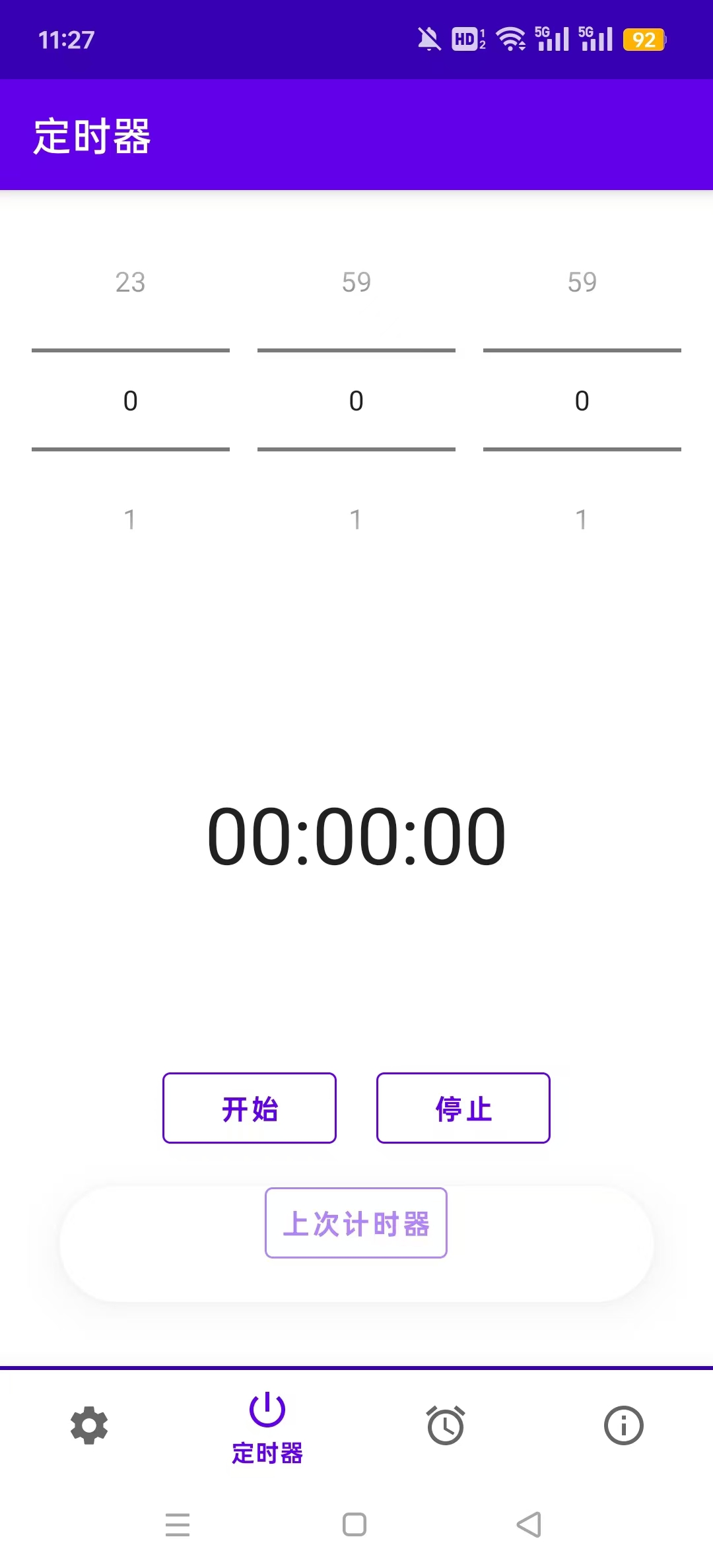Tap 1 below the hours picker

(x=130, y=520)
